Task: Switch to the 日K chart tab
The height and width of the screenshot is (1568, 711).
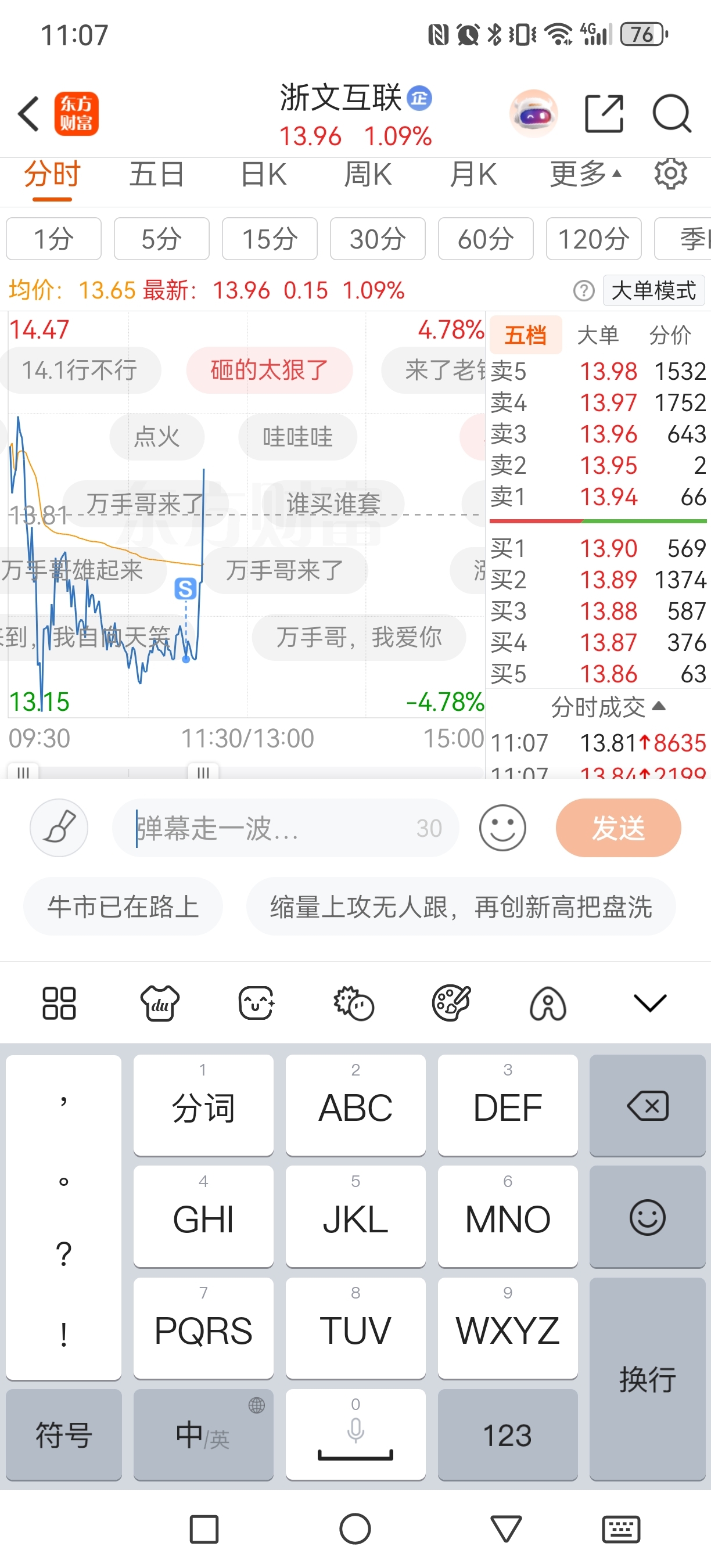Action: pos(263,175)
